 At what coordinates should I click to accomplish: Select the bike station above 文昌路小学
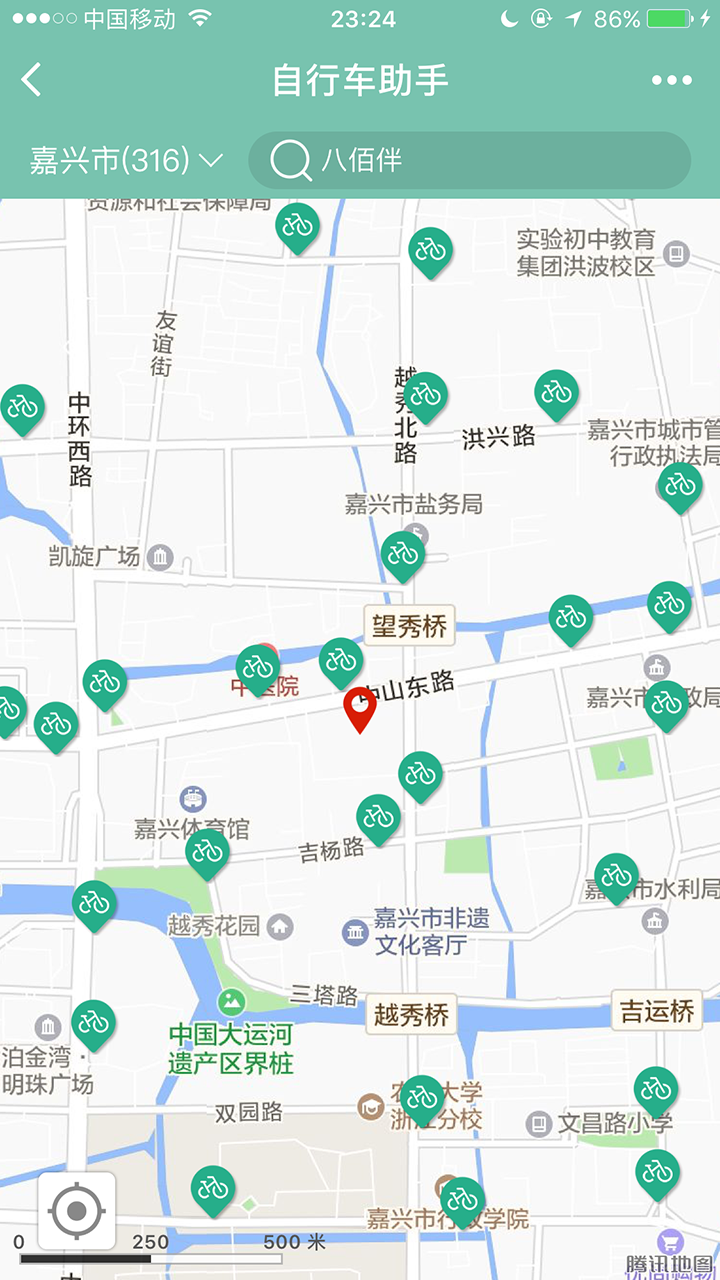tap(656, 1090)
